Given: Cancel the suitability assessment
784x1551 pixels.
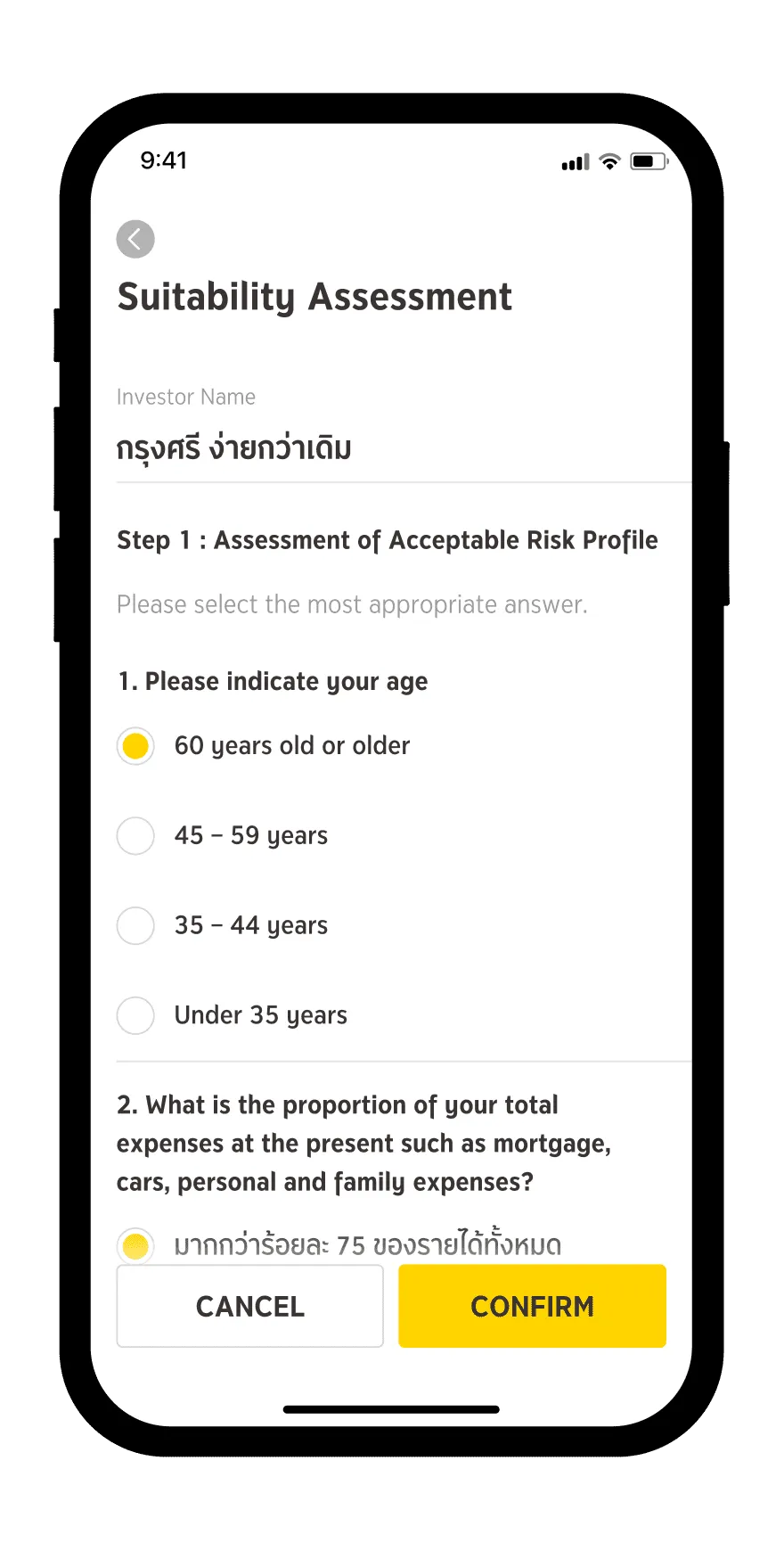Looking at the screenshot, I should tap(249, 1306).
